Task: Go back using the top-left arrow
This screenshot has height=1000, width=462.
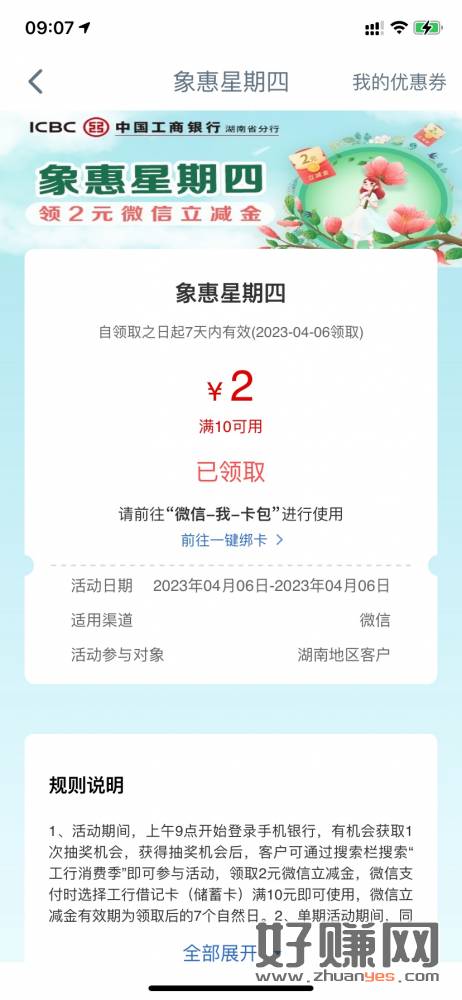Action: pos(36,82)
